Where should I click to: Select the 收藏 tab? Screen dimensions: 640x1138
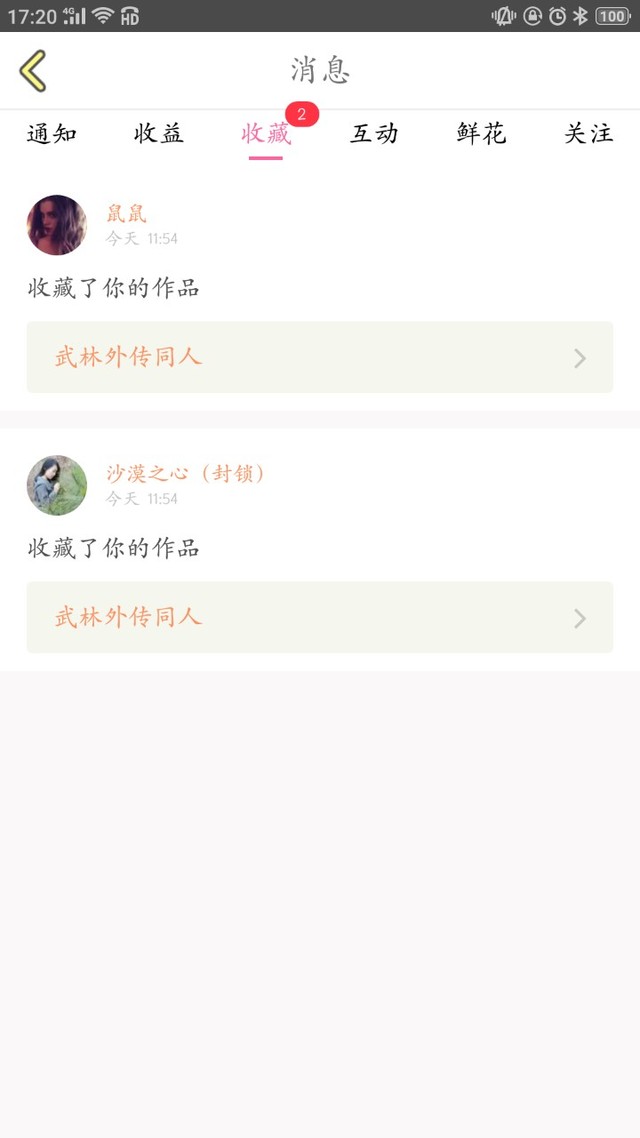(266, 134)
